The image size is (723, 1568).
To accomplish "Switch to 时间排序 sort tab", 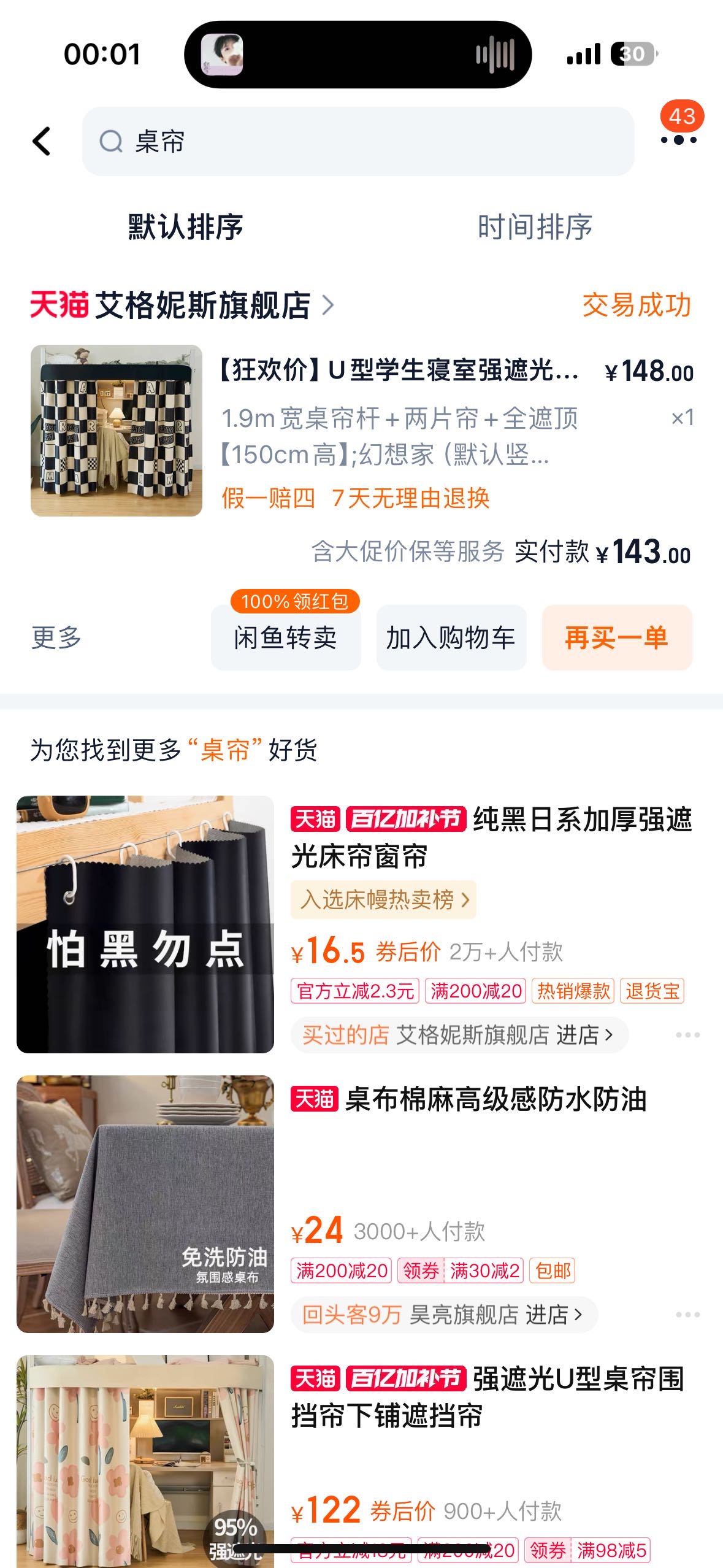I will pos(535,227).
